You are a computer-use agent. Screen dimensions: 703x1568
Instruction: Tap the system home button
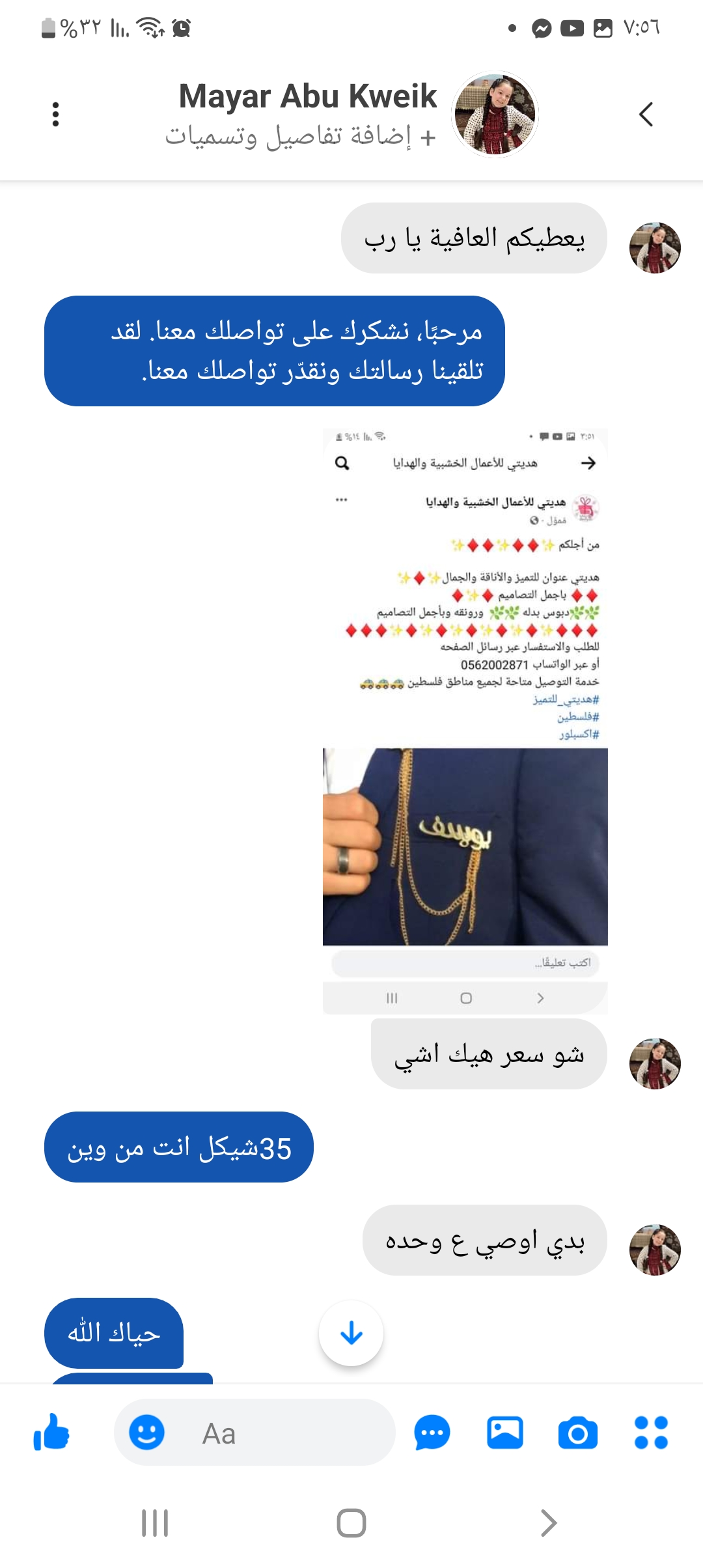point(351,1523)
